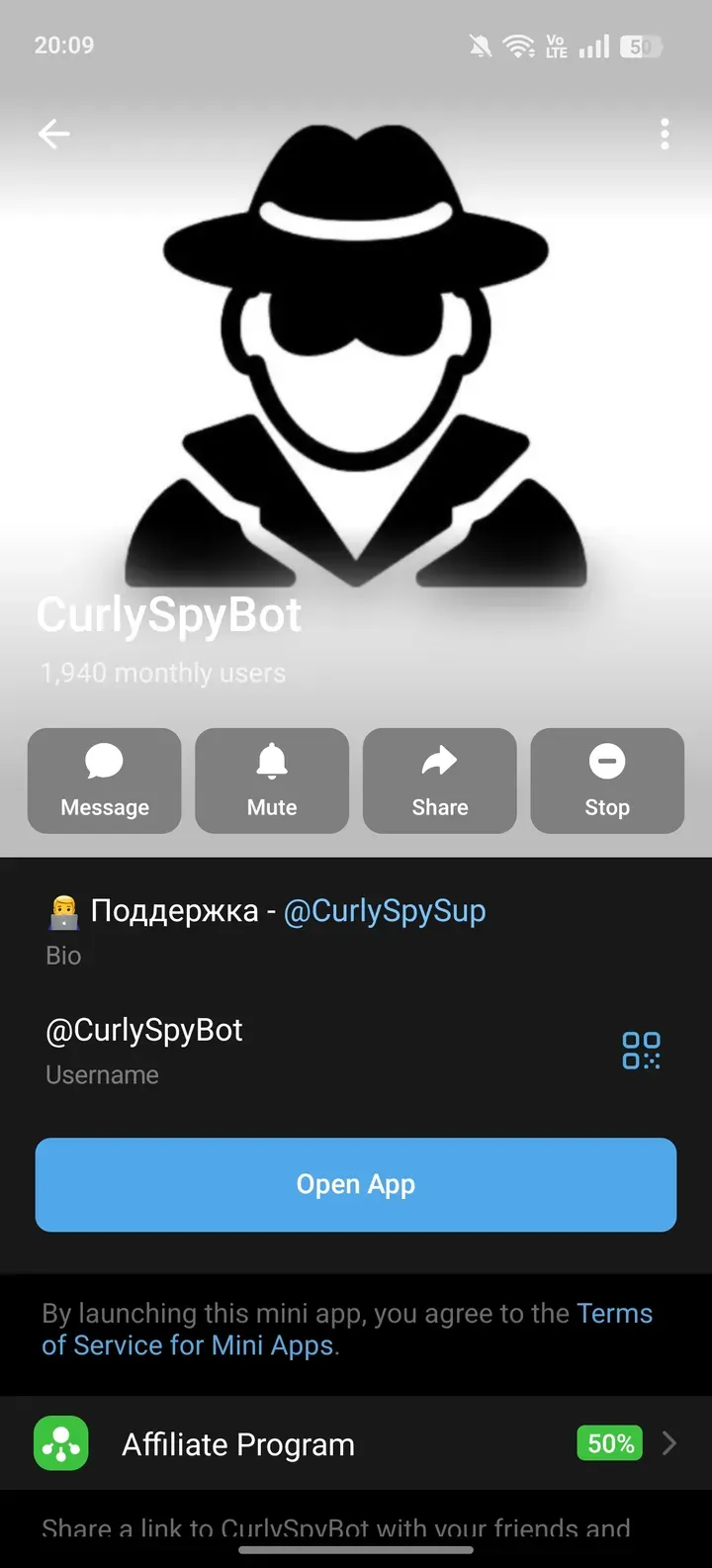
Task: Open the Message chat icon
Action: pyautogui.click(x=104, y=762)
